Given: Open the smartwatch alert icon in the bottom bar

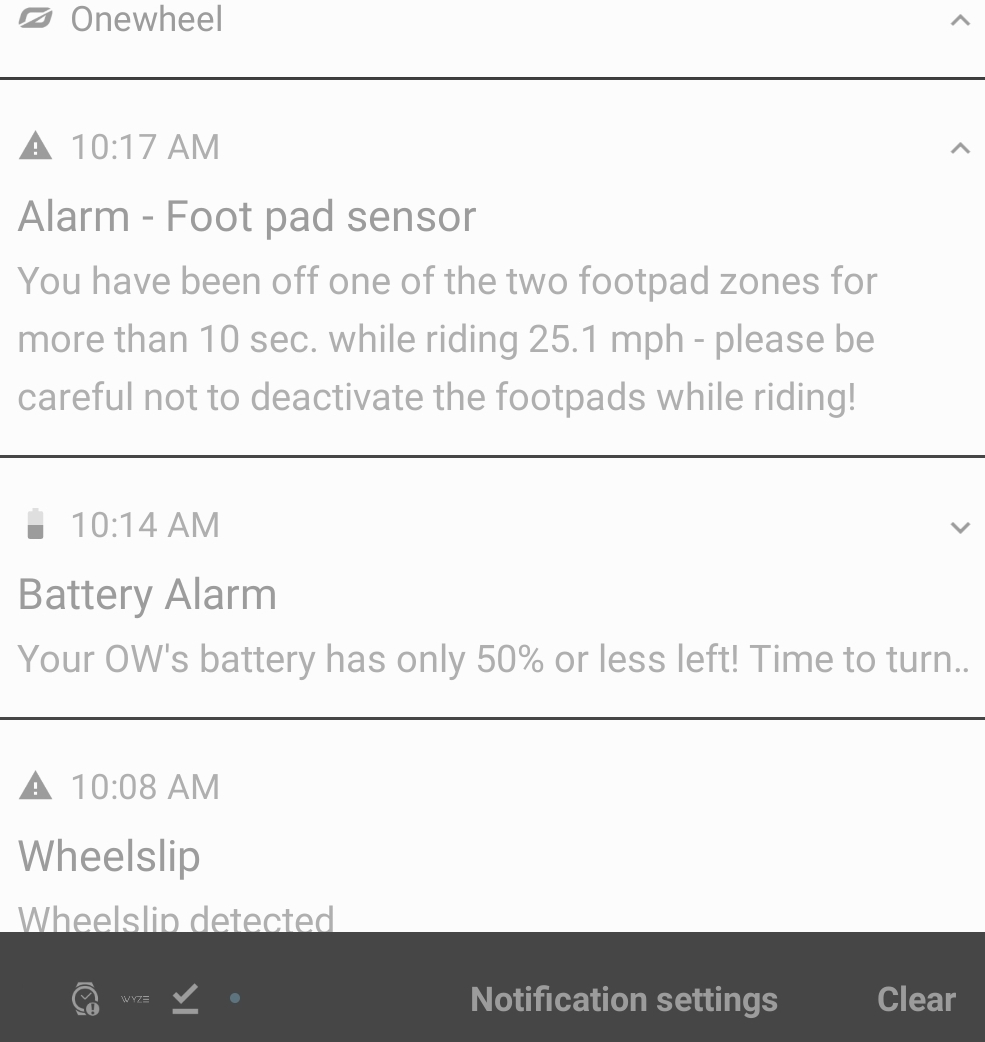Looking at the screenshot, I should (86, 998).
